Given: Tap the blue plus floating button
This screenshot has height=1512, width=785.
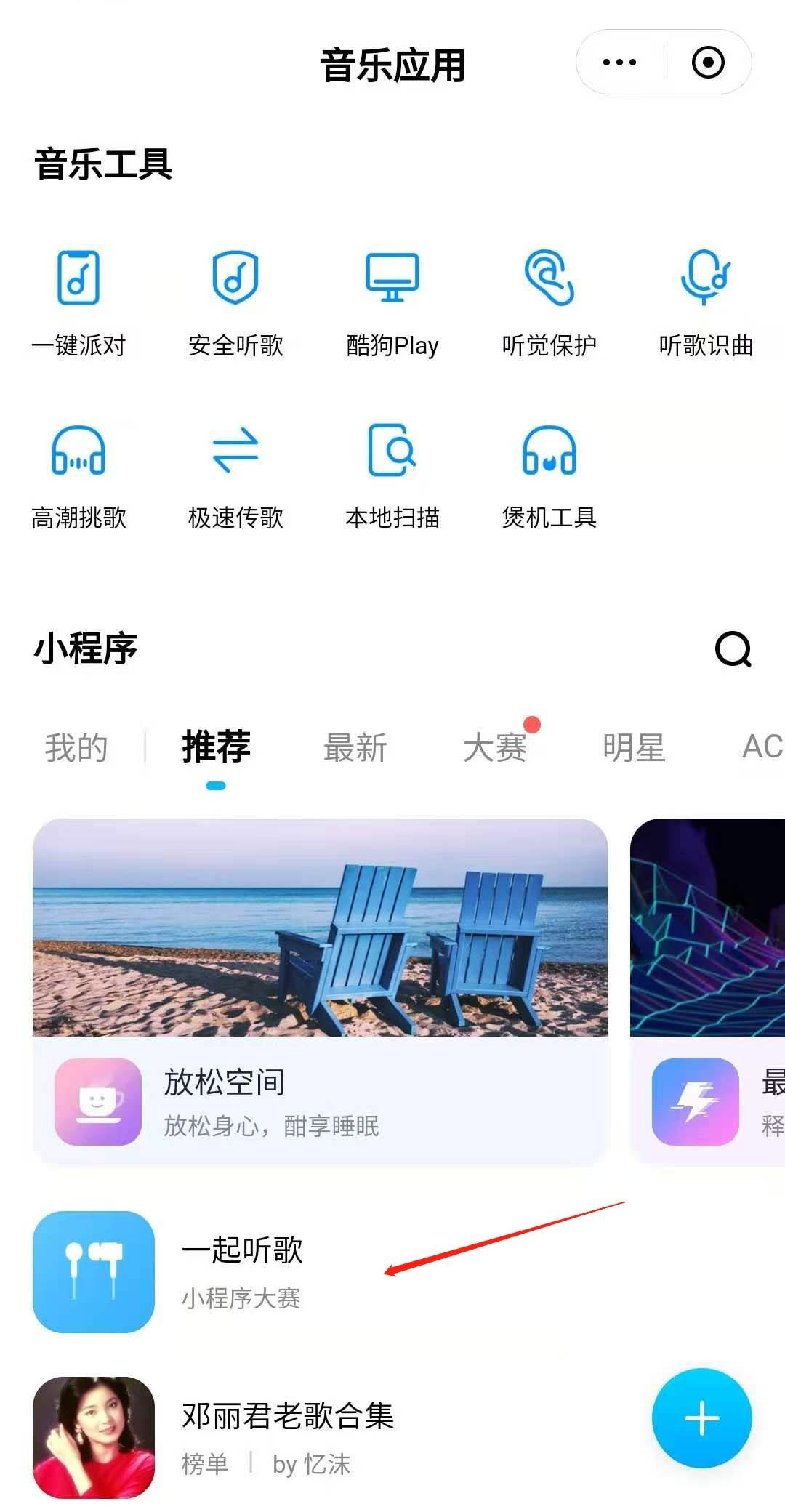Looking at the screenshot, I should pyautogui.click(x=700, y=1417).
